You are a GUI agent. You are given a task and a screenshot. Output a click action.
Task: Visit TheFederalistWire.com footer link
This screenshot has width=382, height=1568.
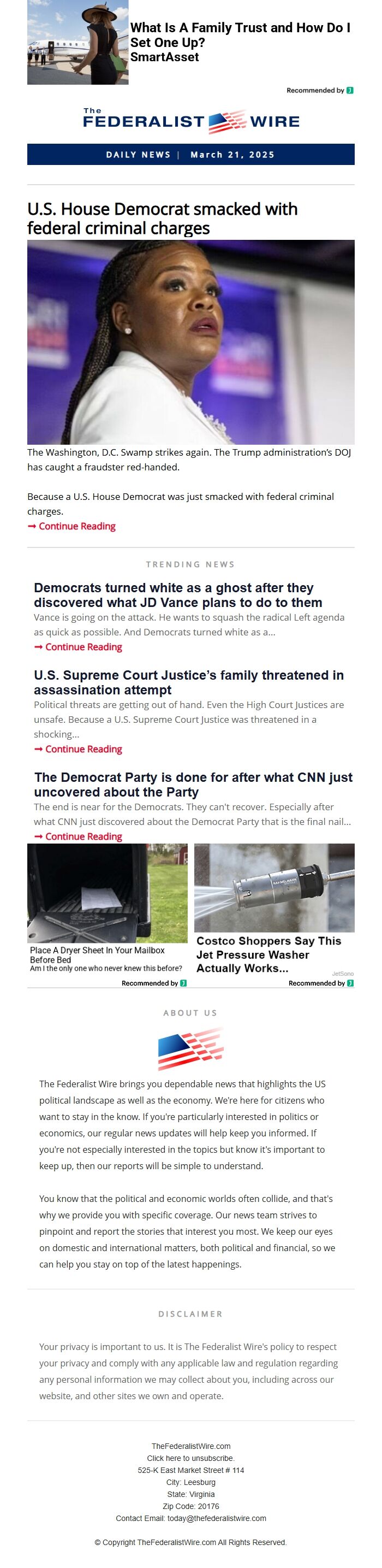coord(190,1446)
